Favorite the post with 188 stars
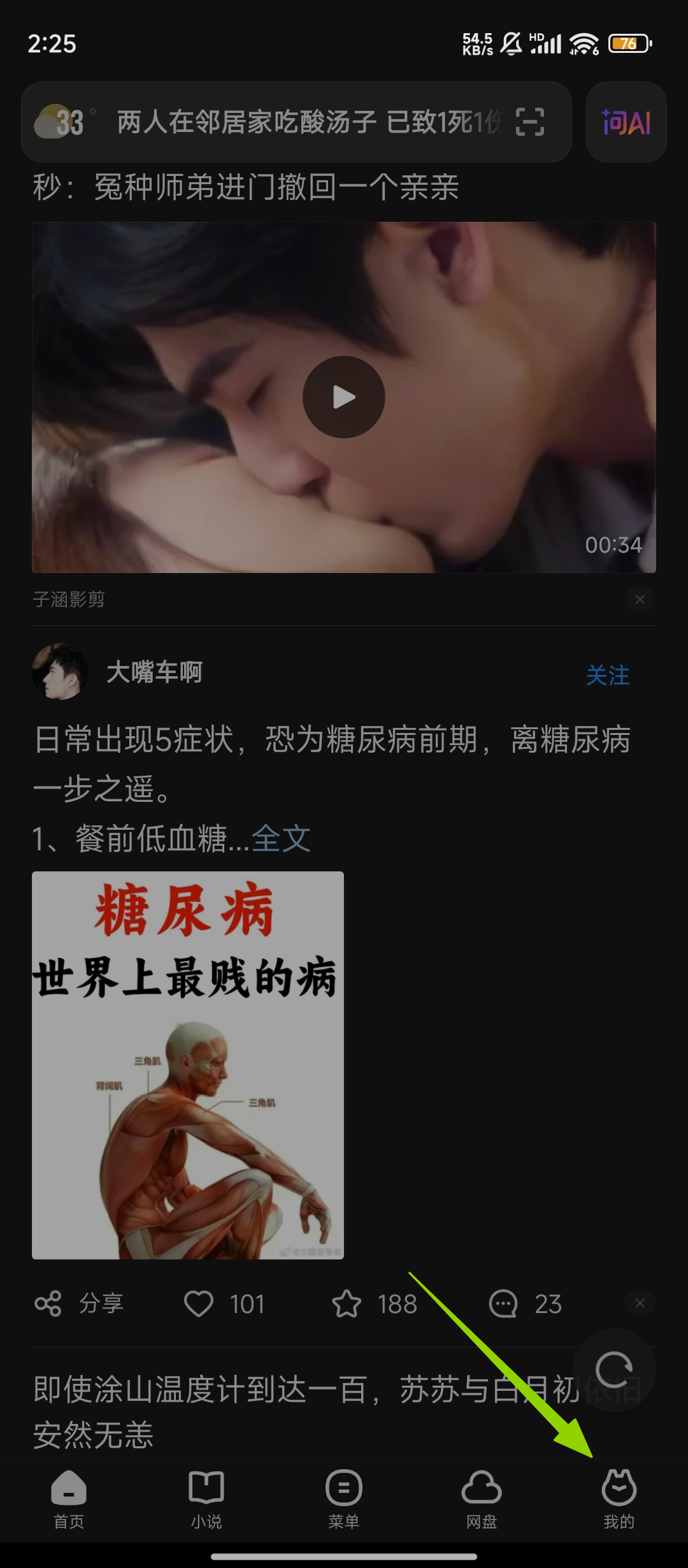Screen dimensions: 688x1568 374,1303
